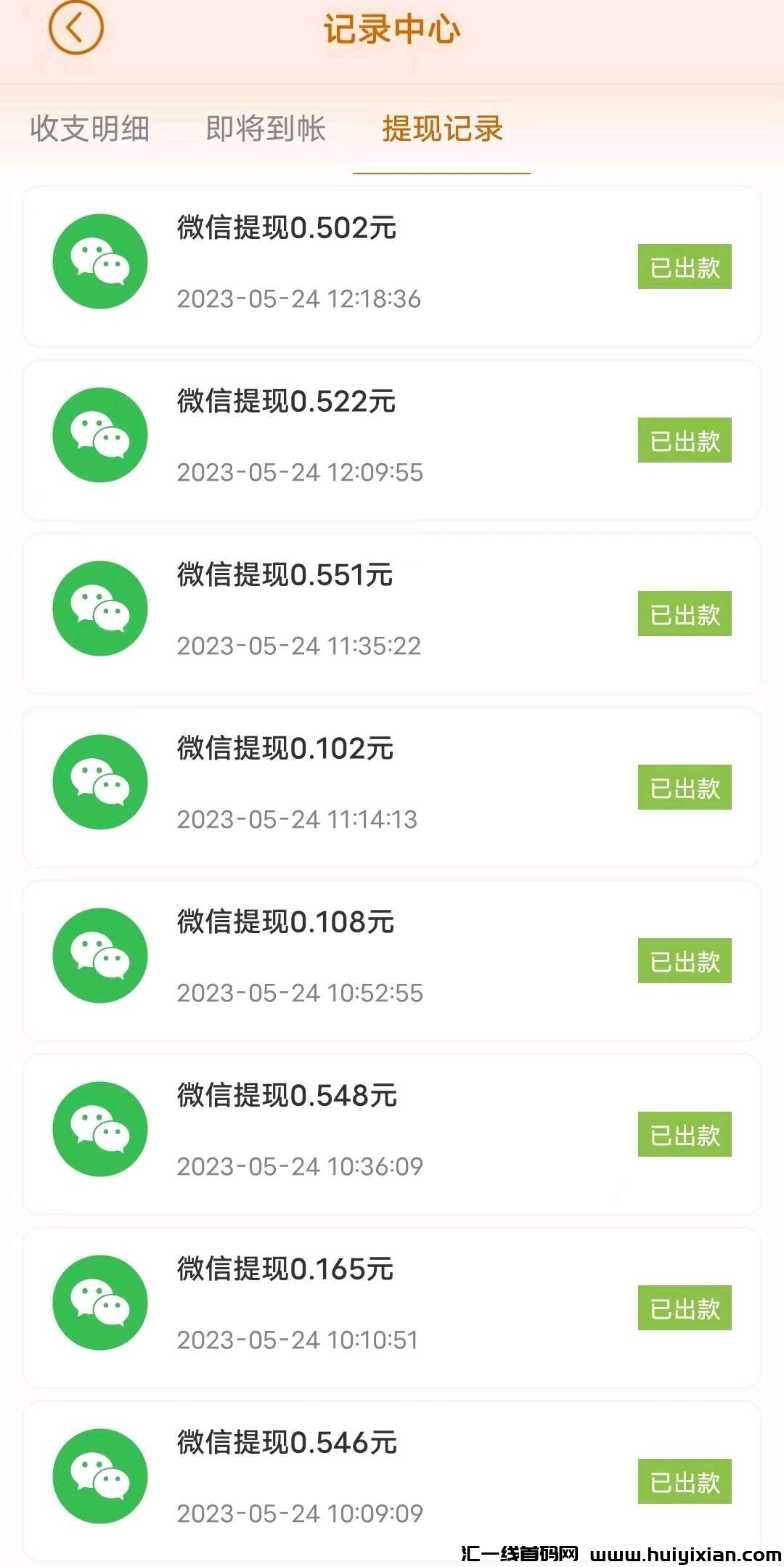Viewport: 784px width, 1567px height.
Task: Tap the WeChat icon on the 0.522元 record
Action: (x=100, y=434)
